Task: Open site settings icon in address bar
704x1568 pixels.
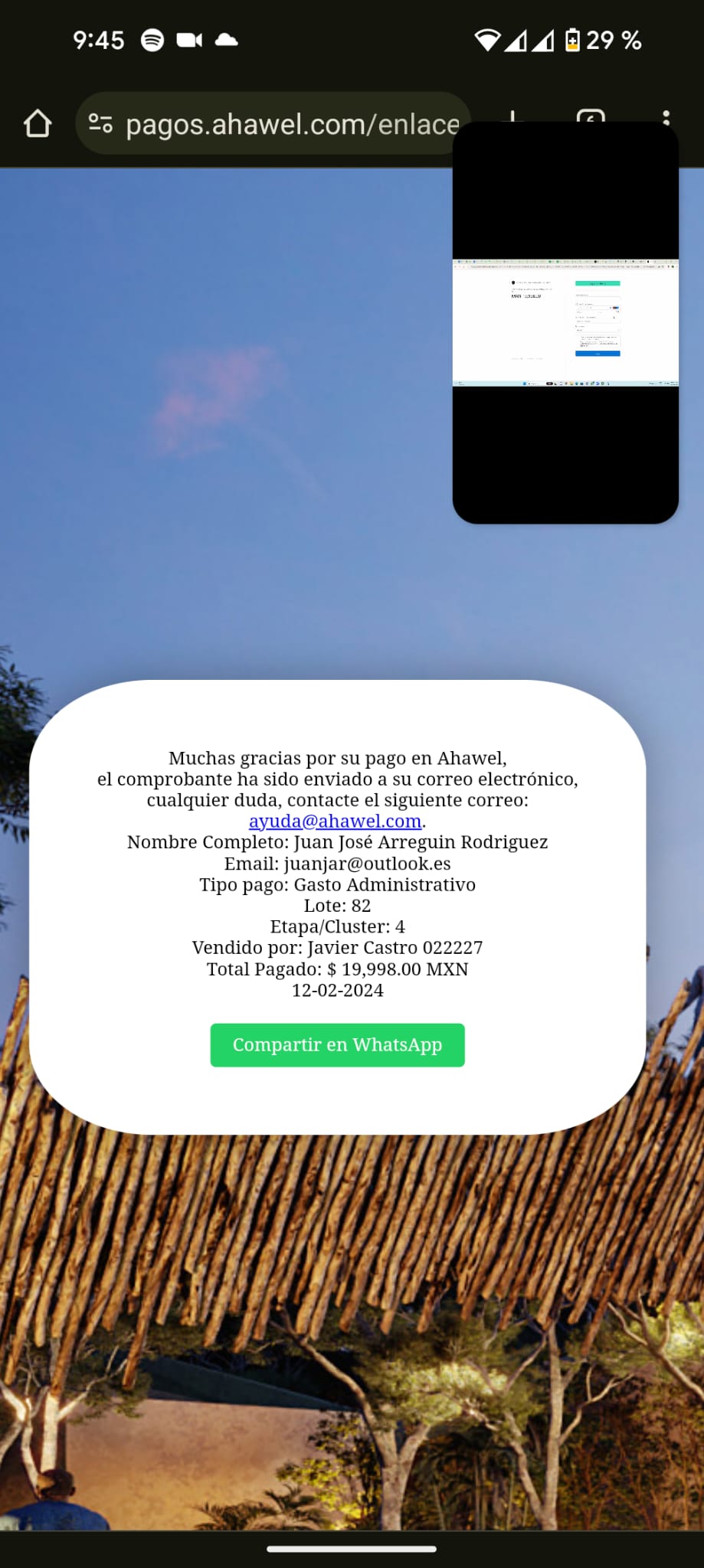Action: [100, 123]
